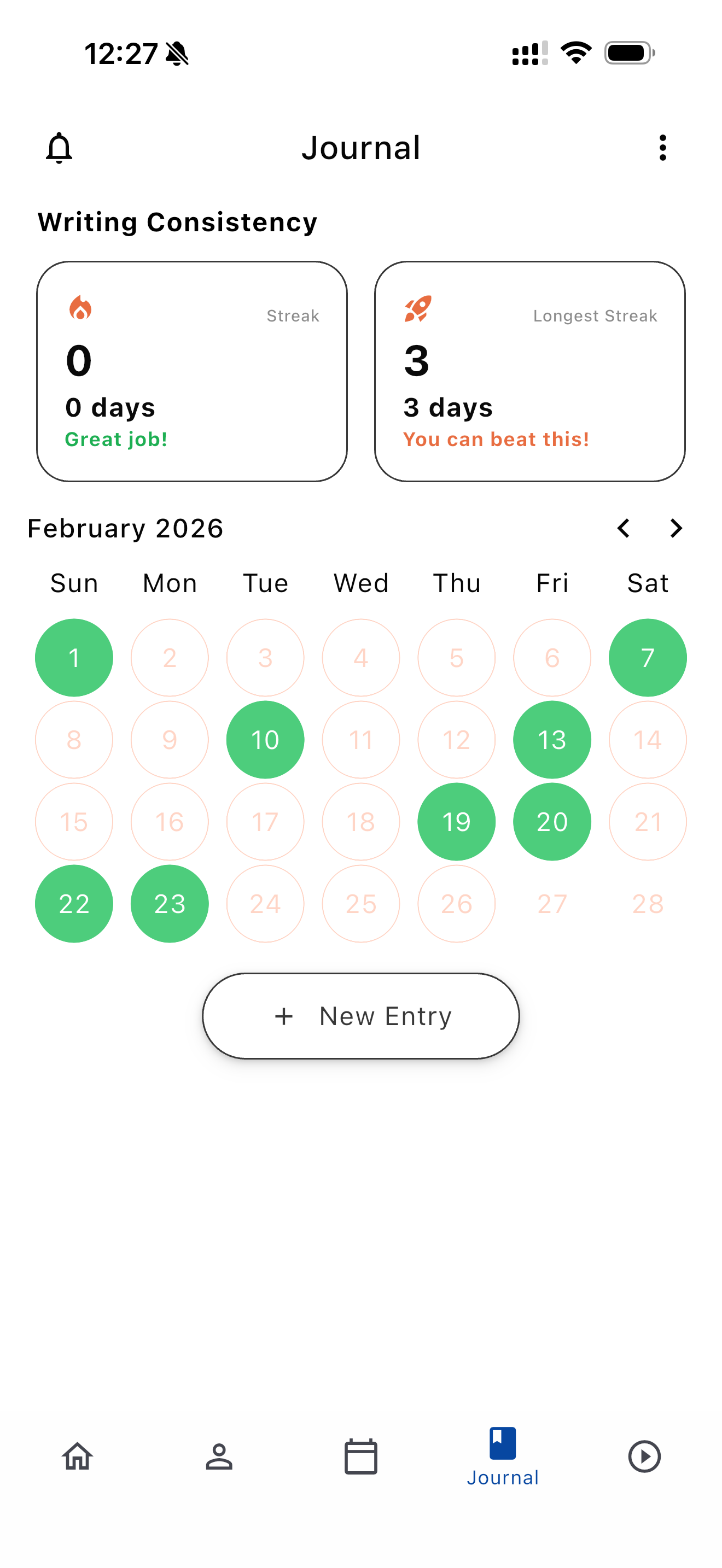
Task: Open the entry for February 7
Action: pyautogui.click(x=647, y=657)
